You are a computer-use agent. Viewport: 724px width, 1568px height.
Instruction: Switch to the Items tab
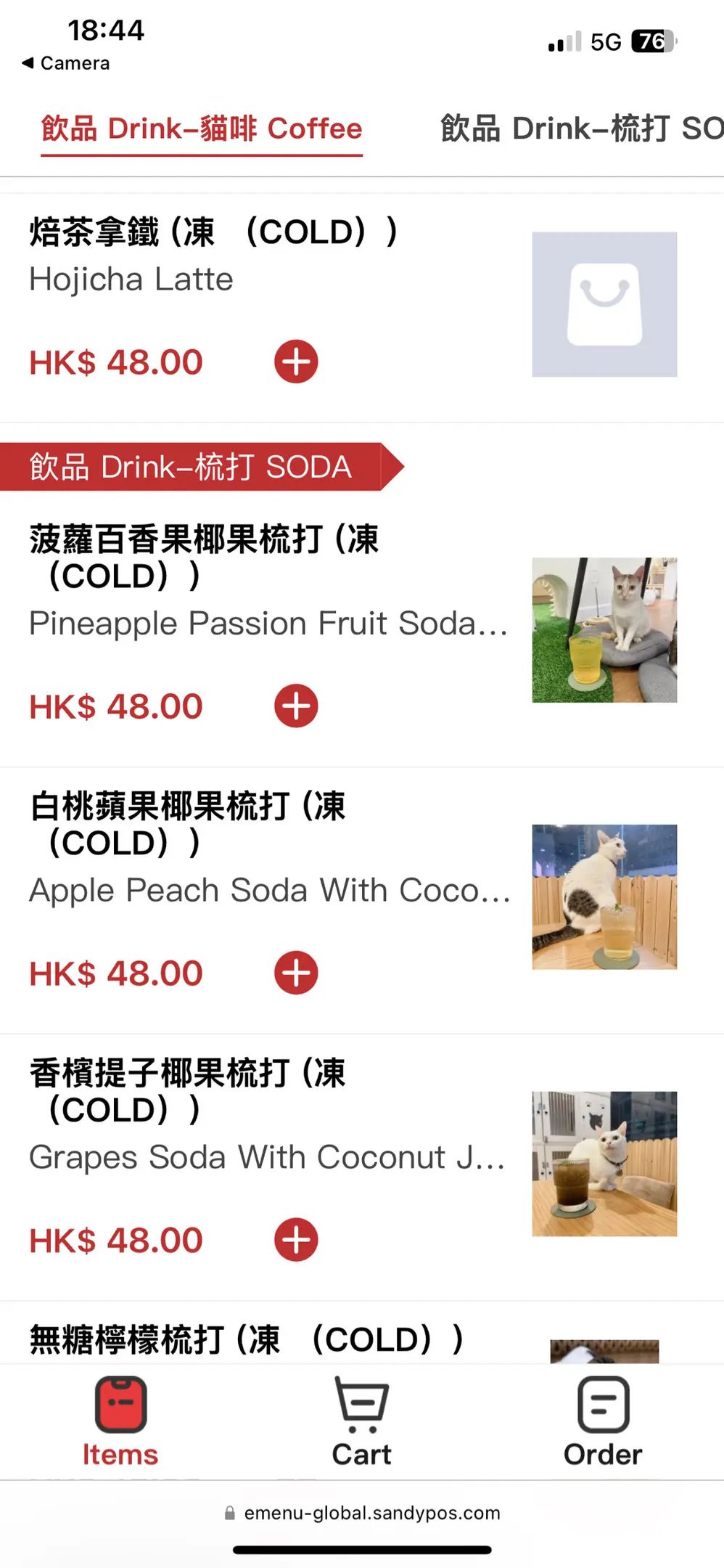point(120,1421)
